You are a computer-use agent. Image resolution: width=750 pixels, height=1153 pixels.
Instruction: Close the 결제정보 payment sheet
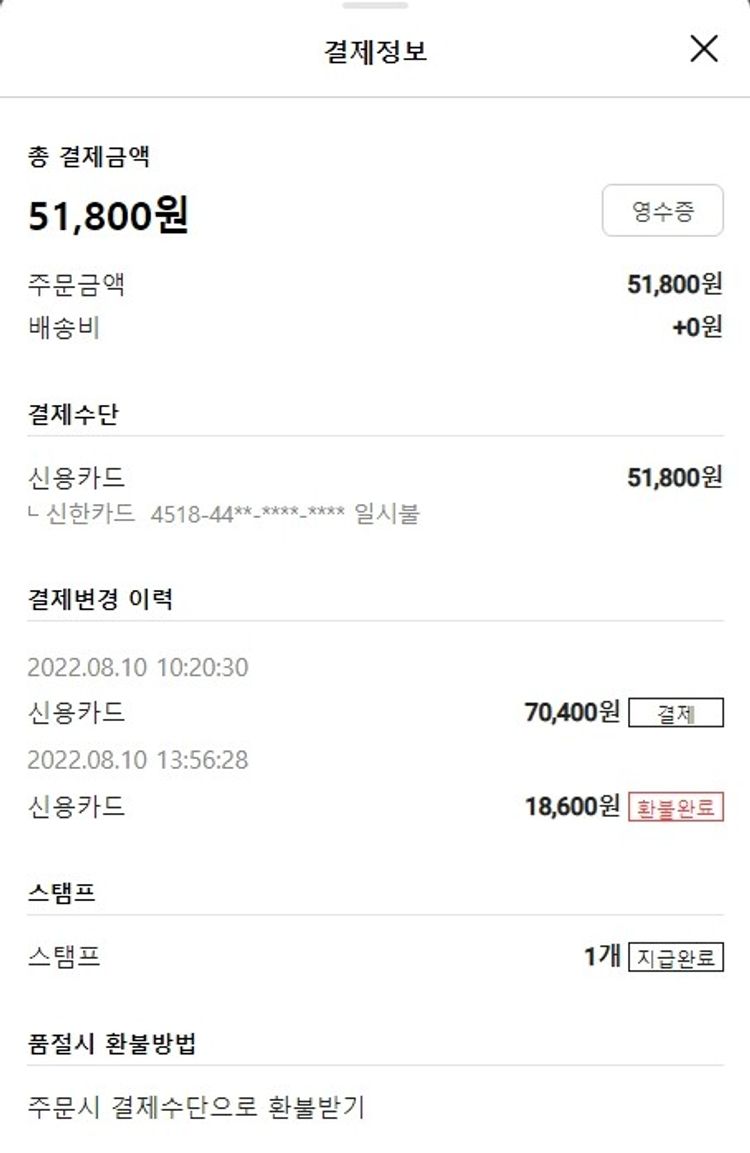(704, 48)
